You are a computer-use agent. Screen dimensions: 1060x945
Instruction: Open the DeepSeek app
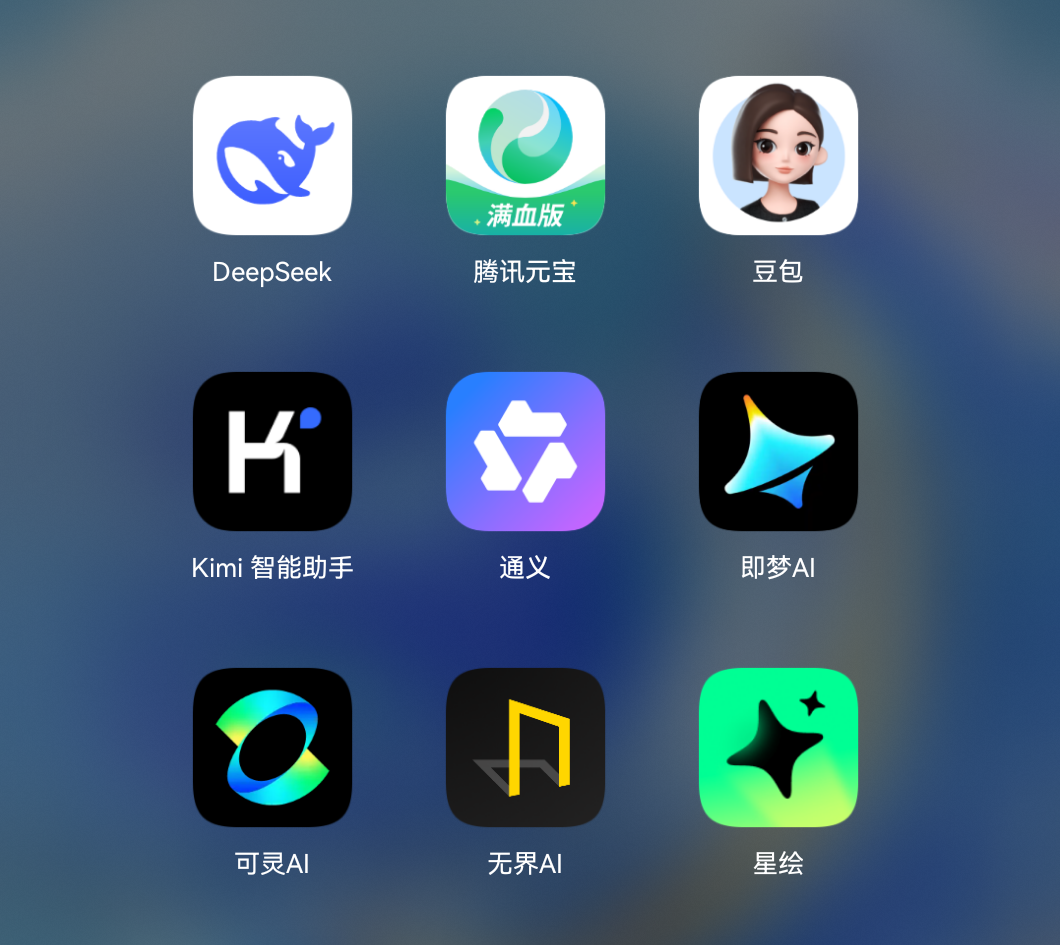(272, 156)
